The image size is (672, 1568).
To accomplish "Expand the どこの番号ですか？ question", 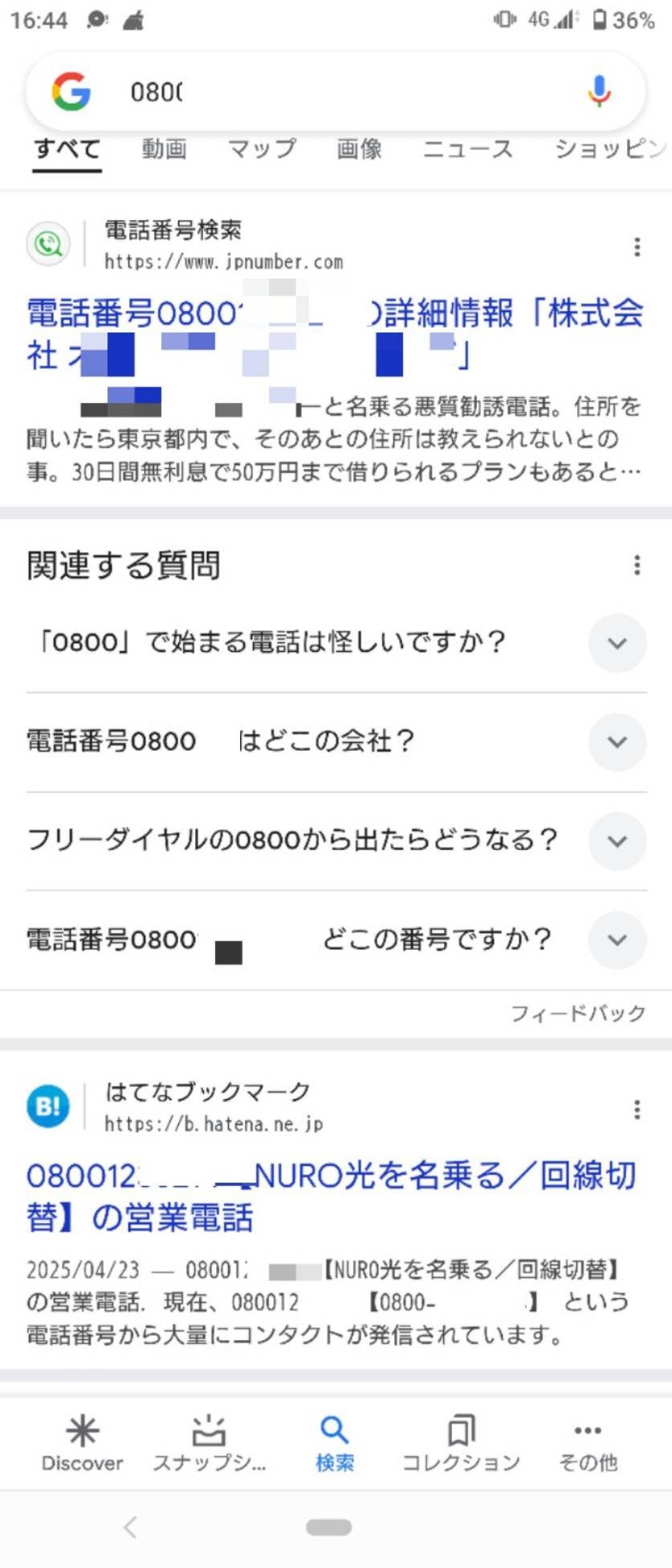I will 617,939.
